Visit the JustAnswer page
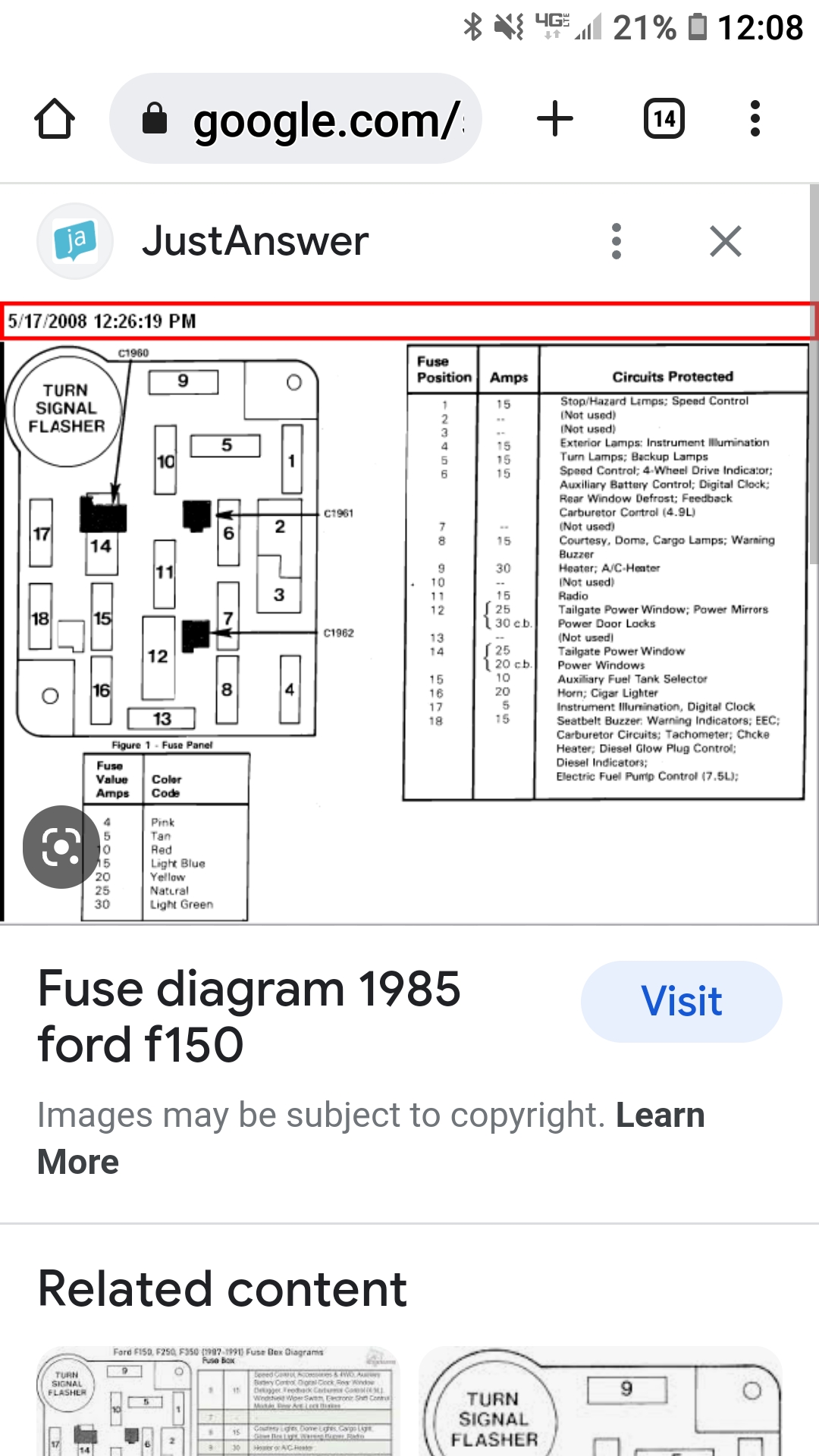The image size is (819, 1456). point(681,1001)
